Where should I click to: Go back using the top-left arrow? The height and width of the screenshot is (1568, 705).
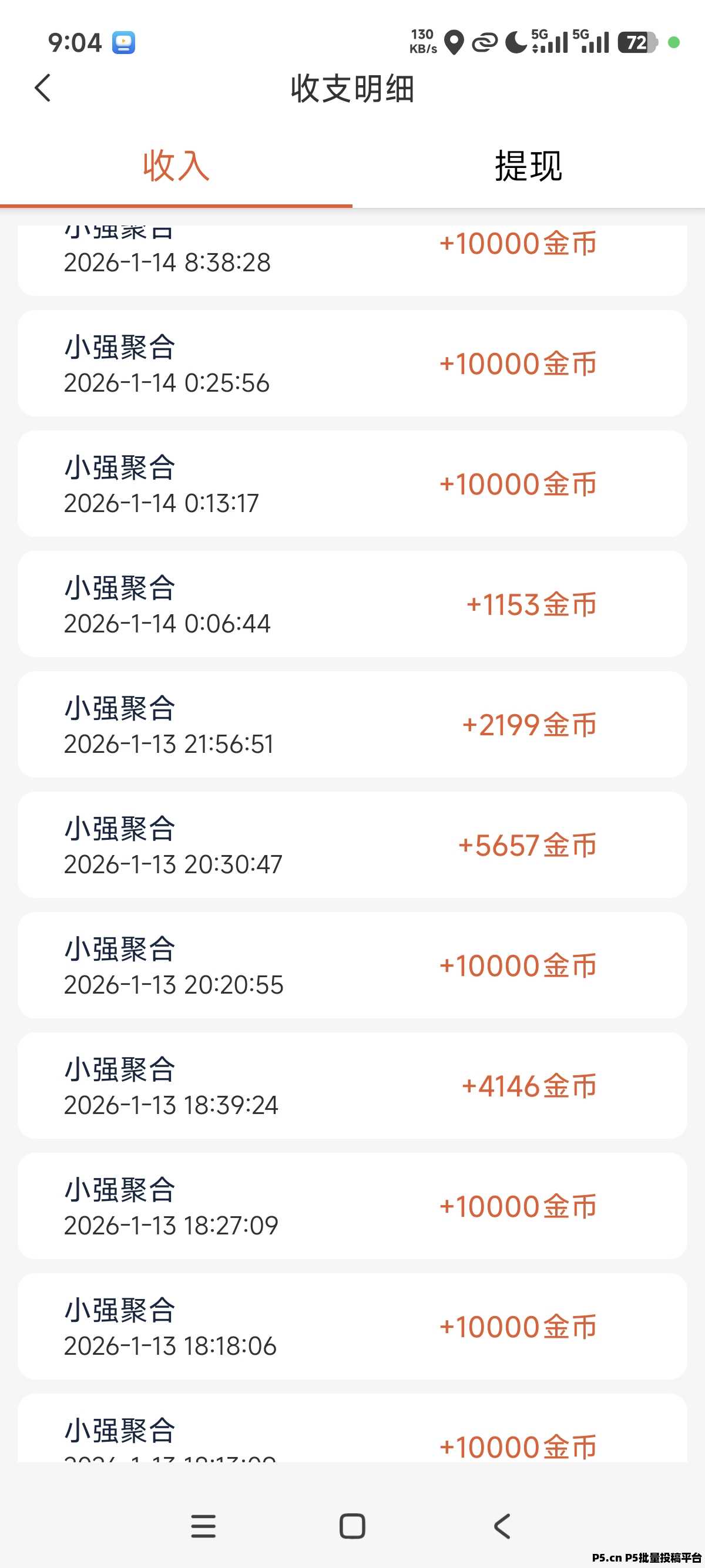(43, 88)
